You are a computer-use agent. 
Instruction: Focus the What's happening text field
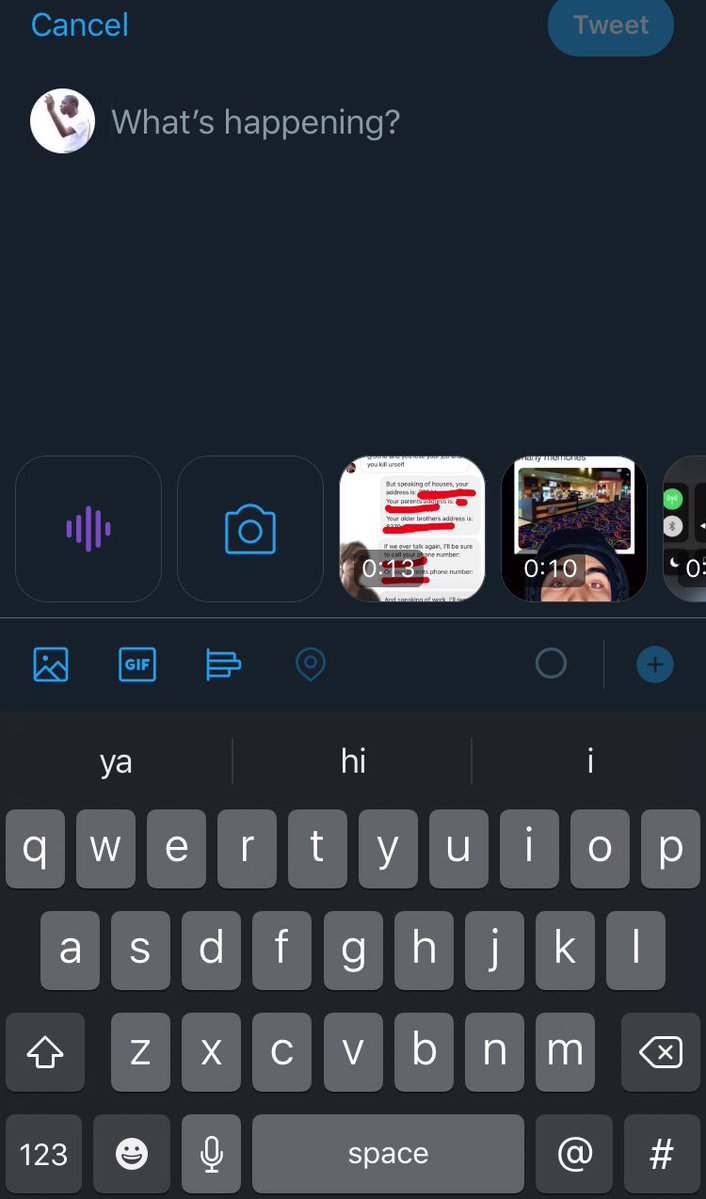(x=255, y=122)
